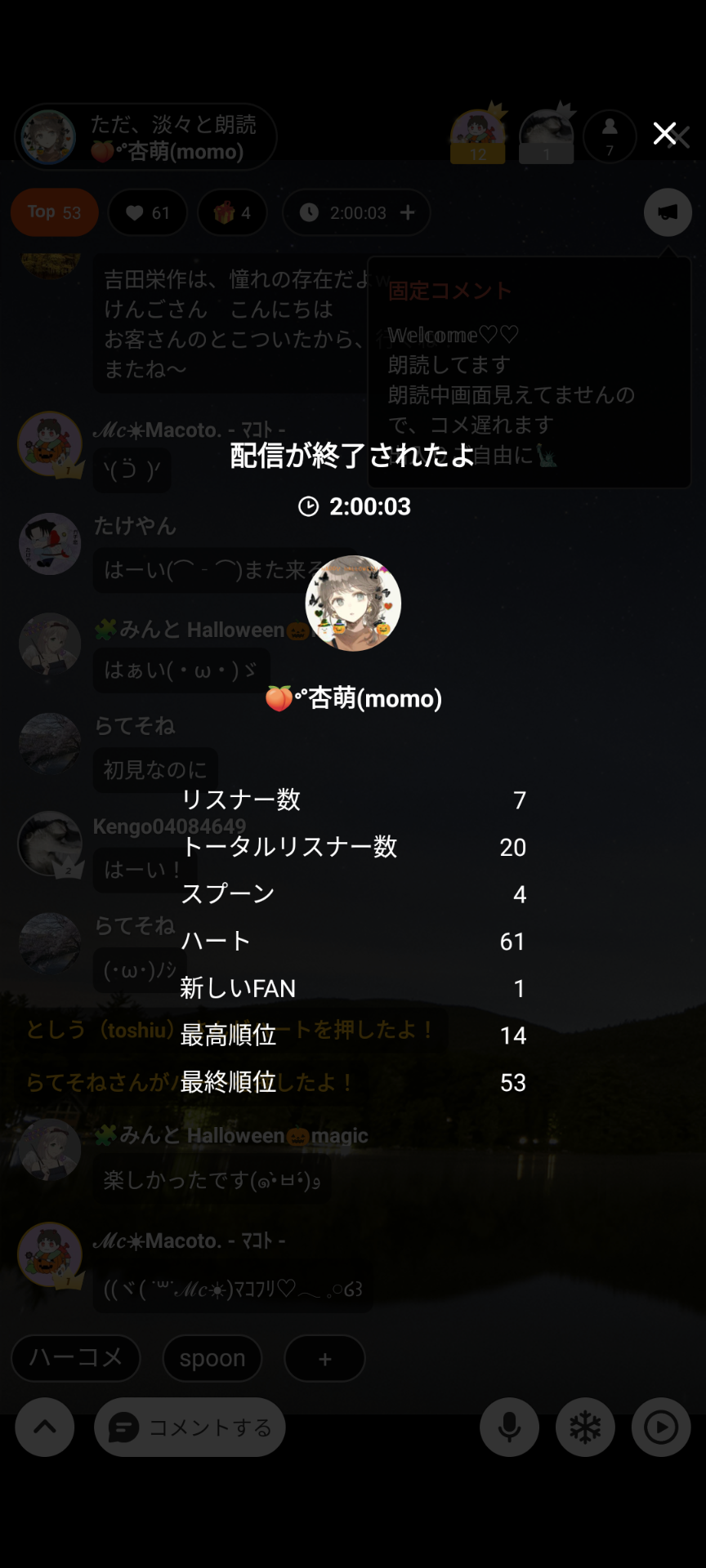This screenshot has width=706, height=1568.
Task: Select the ハーコメ quick comment chip
Action: (75, 1358)
